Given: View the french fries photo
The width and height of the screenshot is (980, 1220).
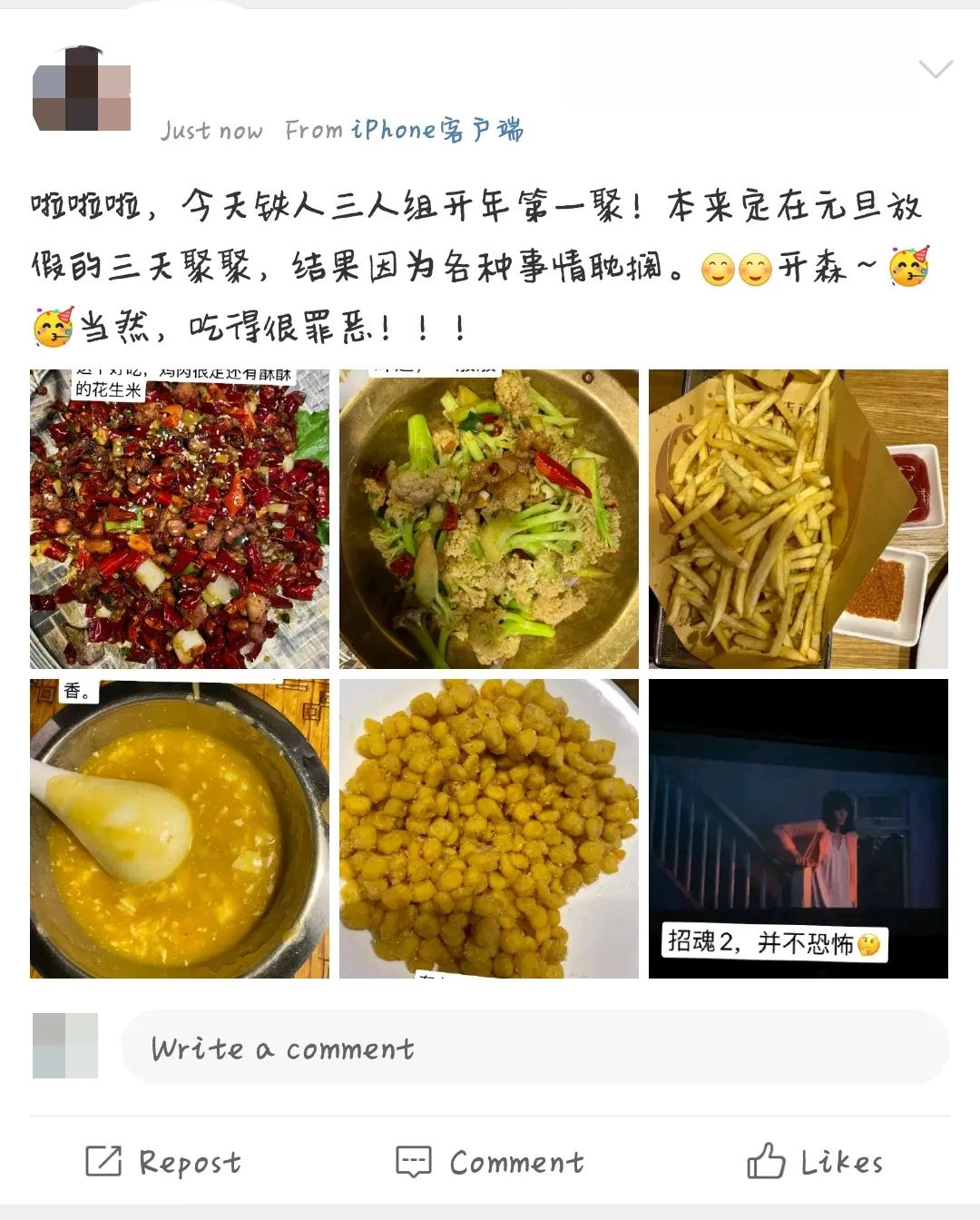Looking at the screenshot, I should coord(798,519).
